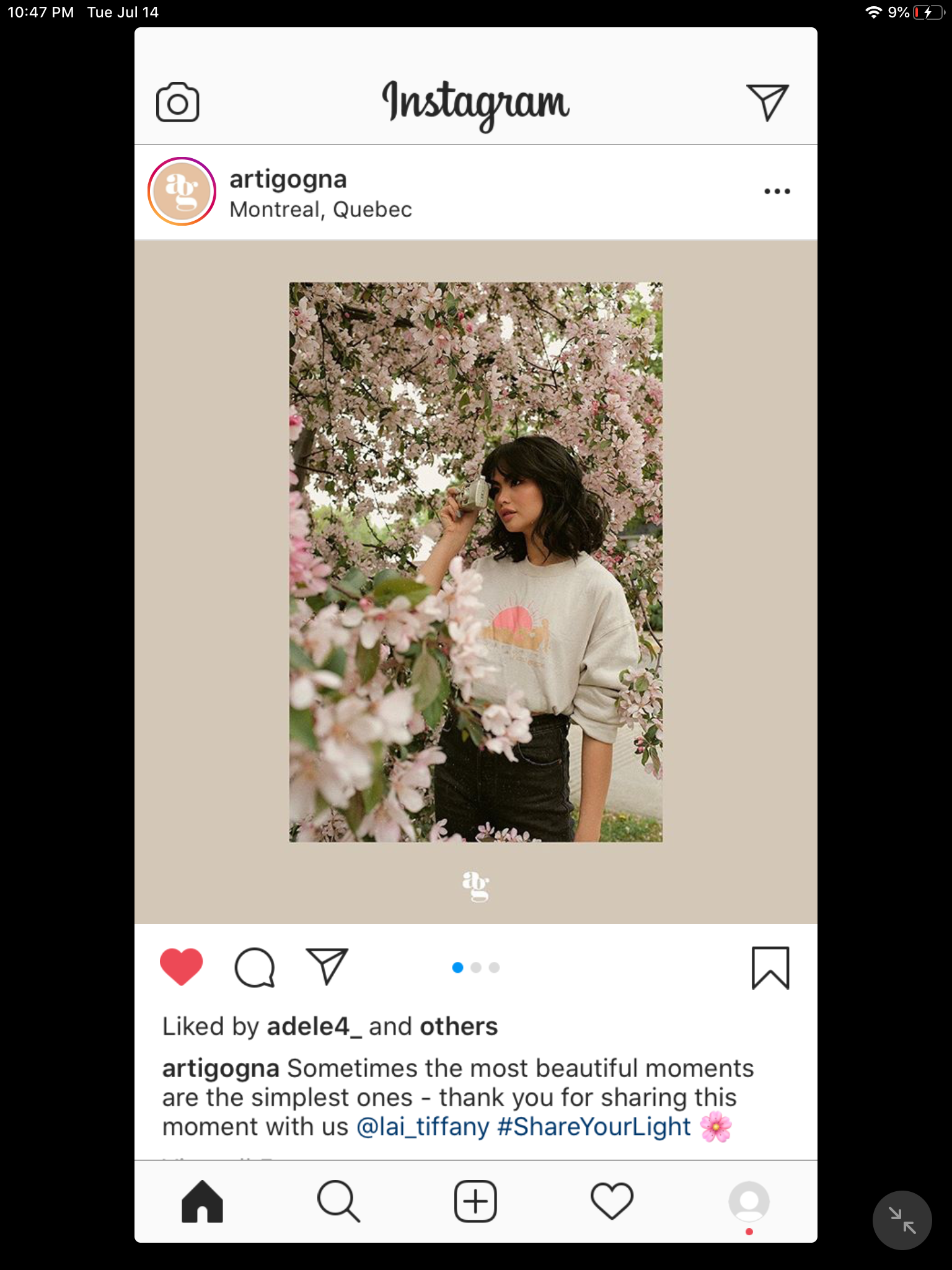See others who liked the post
952x1270 pixels.
pos(459,1026)
